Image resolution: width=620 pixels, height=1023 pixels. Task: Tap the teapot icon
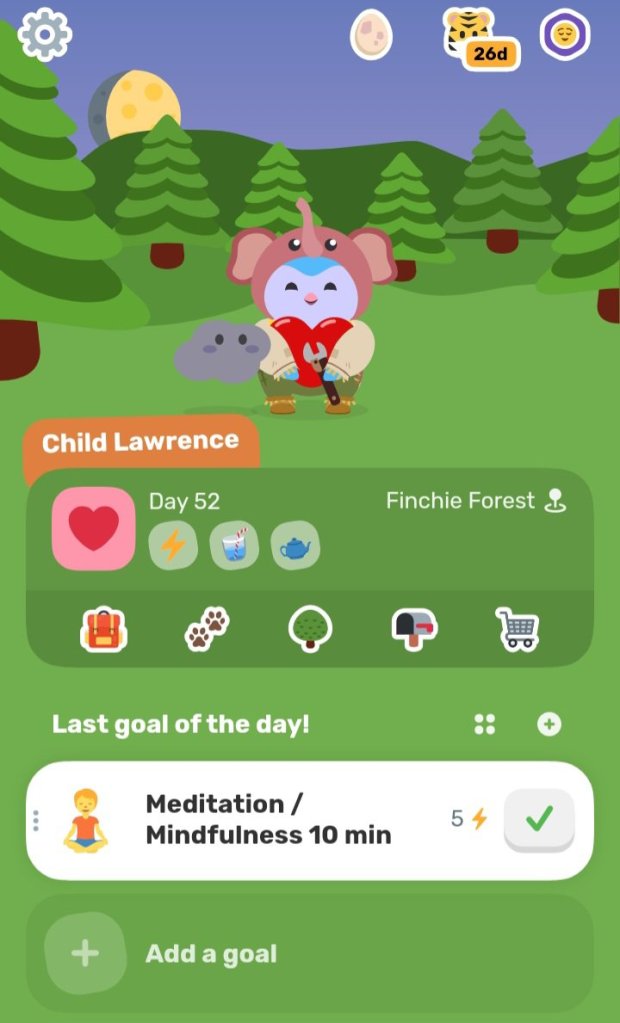click(295, 546)
